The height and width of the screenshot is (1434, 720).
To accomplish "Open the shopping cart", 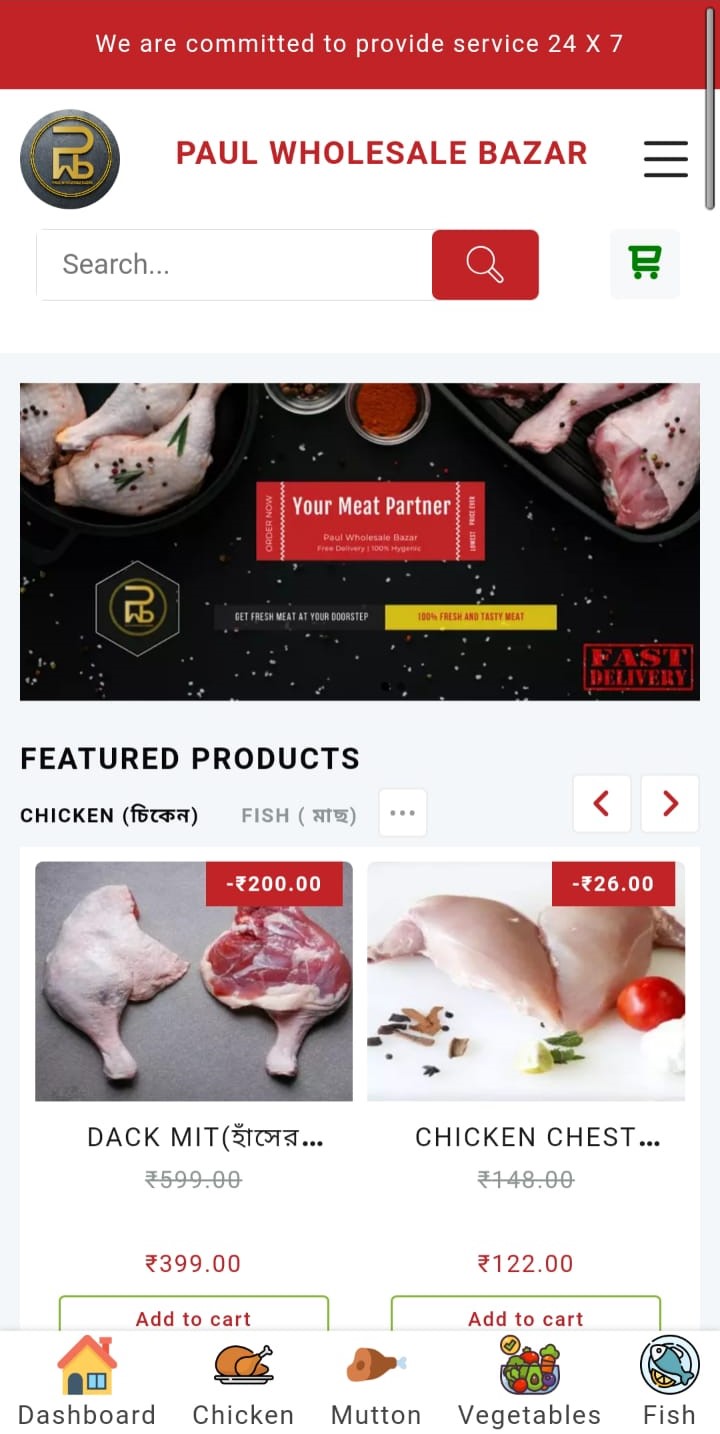I will click(x=645, y=263).
